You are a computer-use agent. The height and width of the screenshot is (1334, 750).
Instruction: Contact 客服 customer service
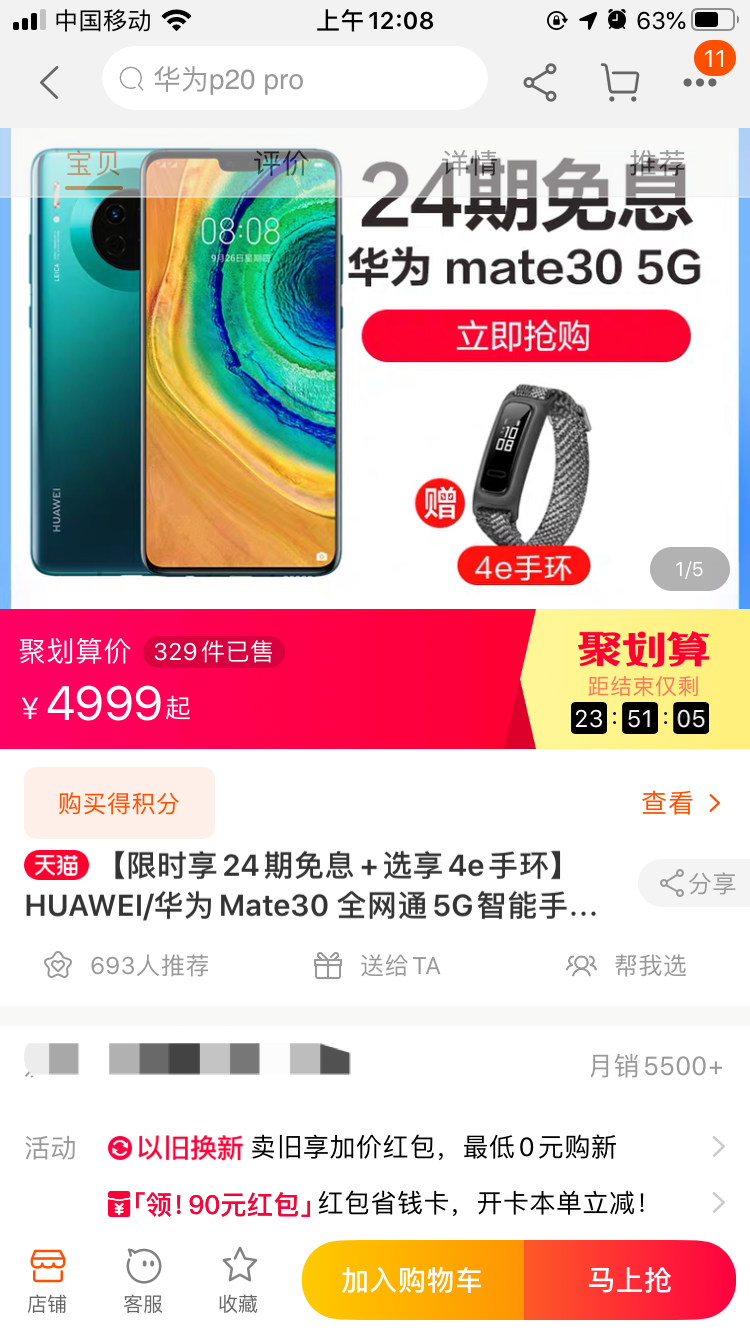coord(143,1280)
